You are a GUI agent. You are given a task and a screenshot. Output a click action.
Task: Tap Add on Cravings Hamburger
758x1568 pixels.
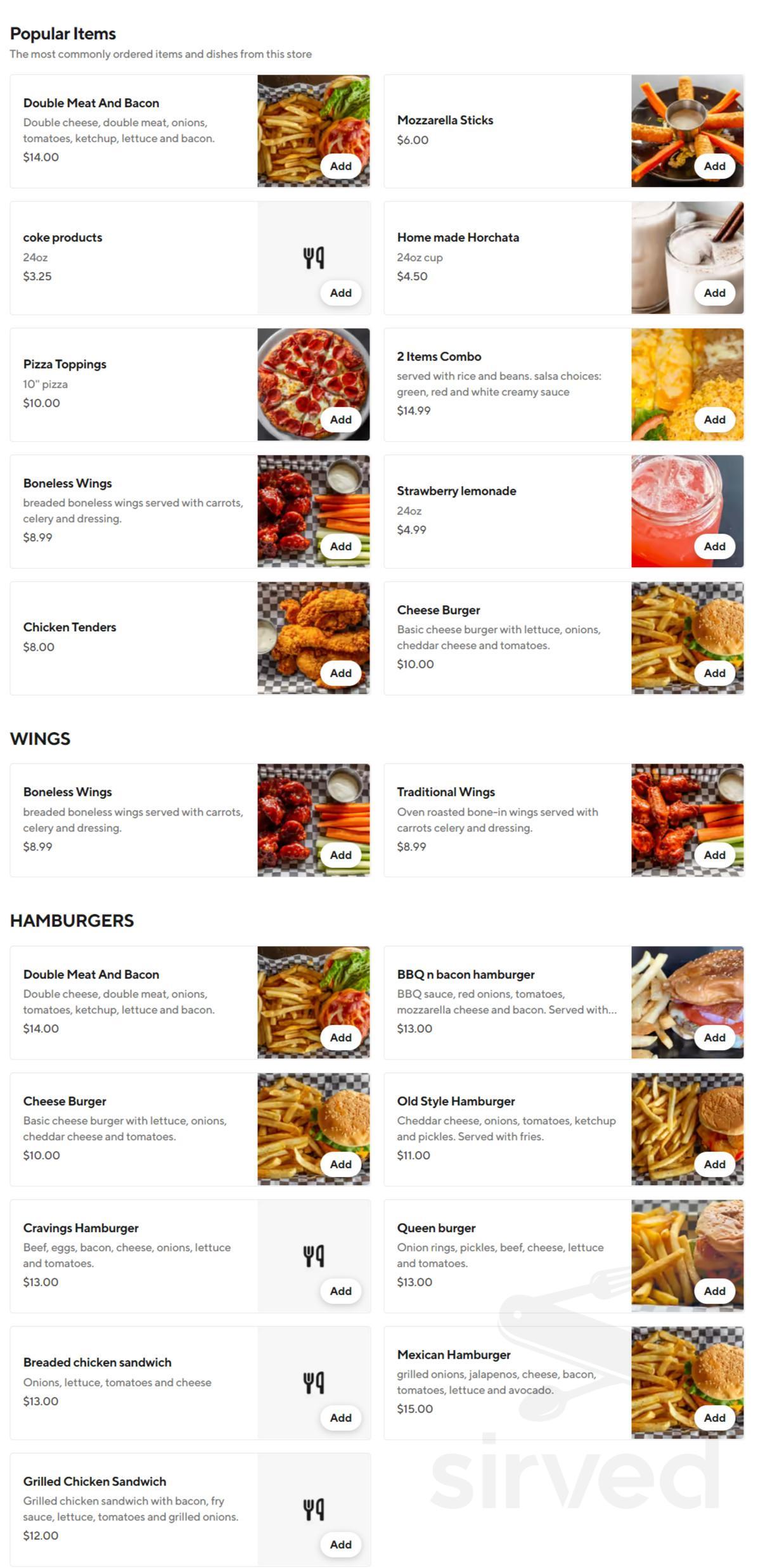tap(340, 1291)
